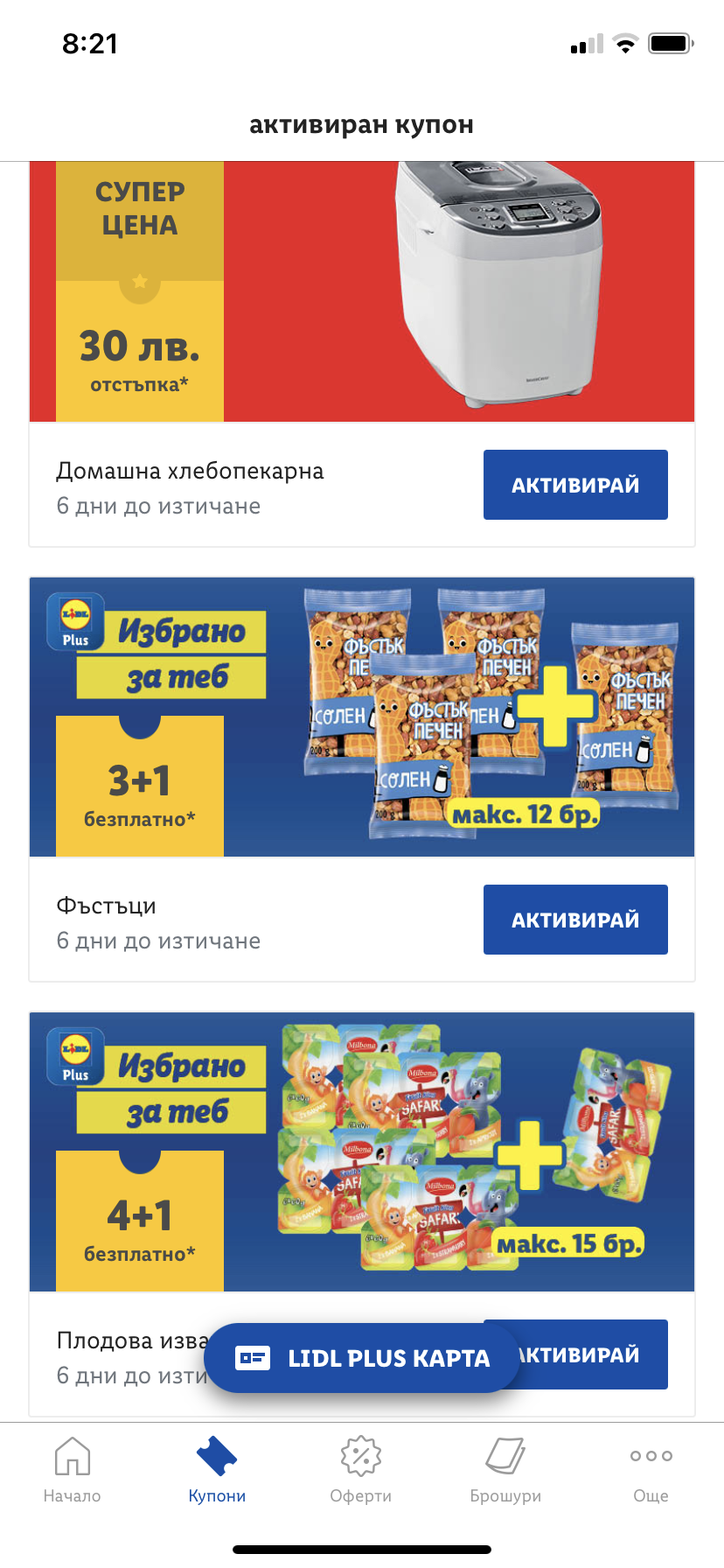The image size is (724, 1568).
Task: Activate the Плодова извара coupon
Action: tap(595, 1354)
